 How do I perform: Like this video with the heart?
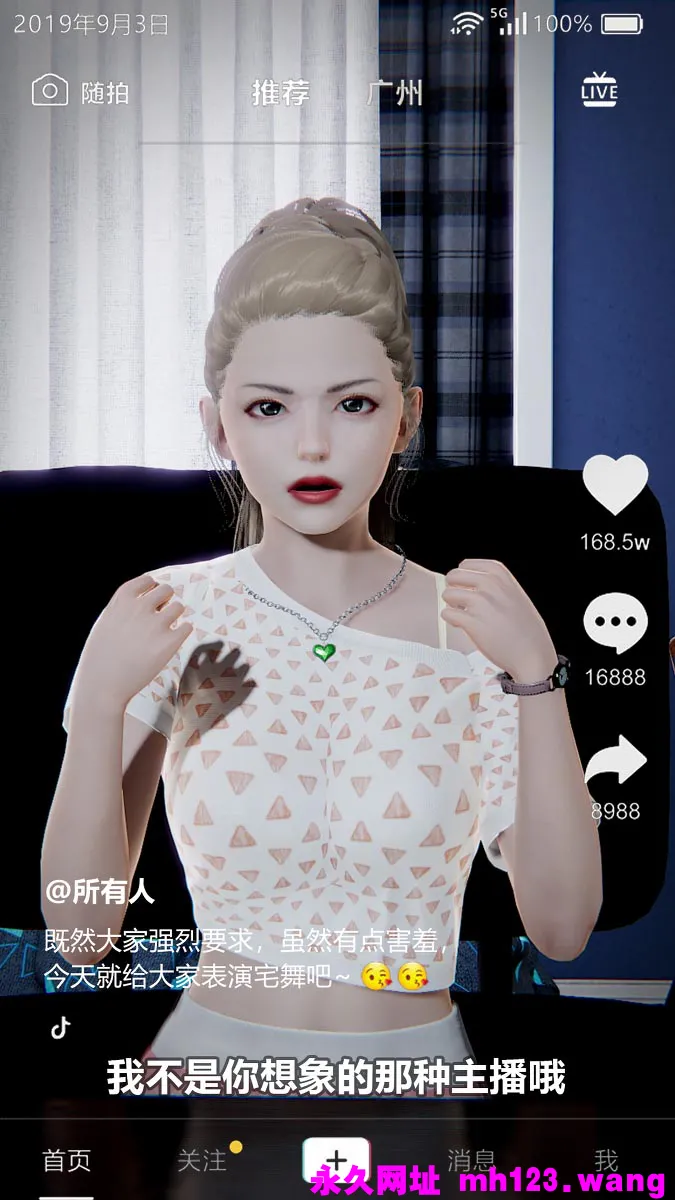pyautogui.click(x=615, y=486)
